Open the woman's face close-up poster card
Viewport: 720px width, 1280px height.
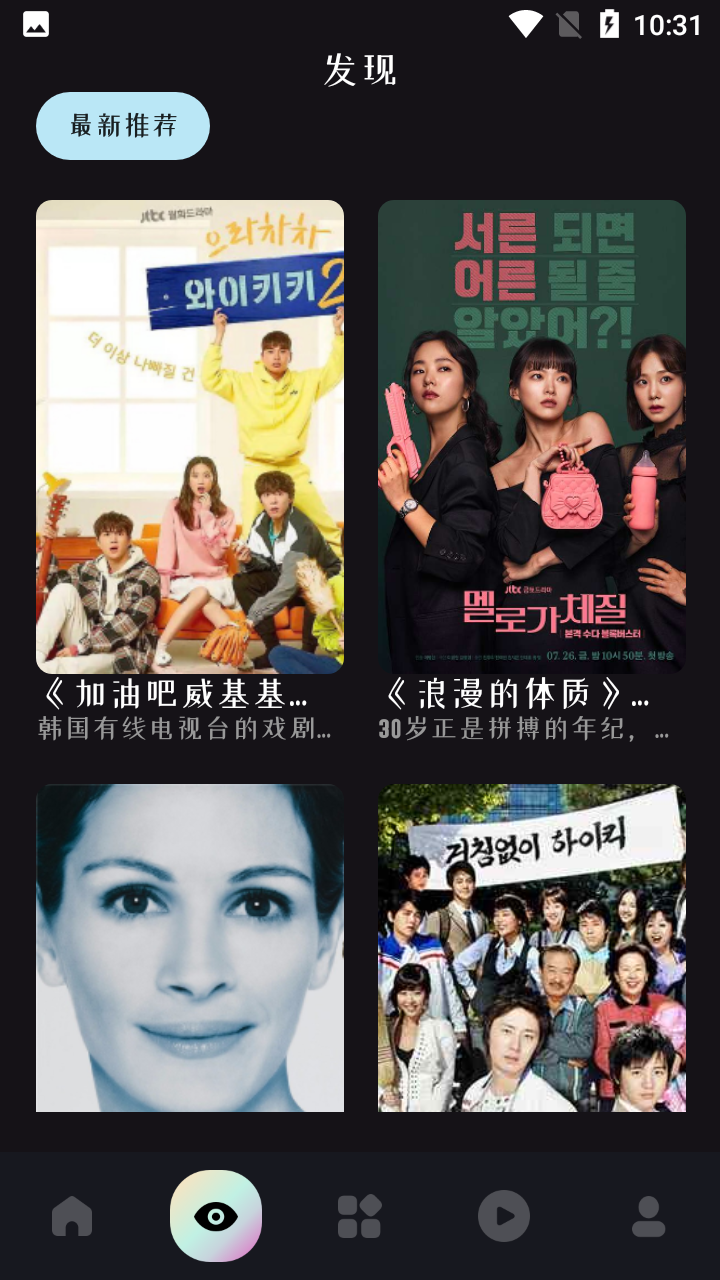(x=190, y=947)
